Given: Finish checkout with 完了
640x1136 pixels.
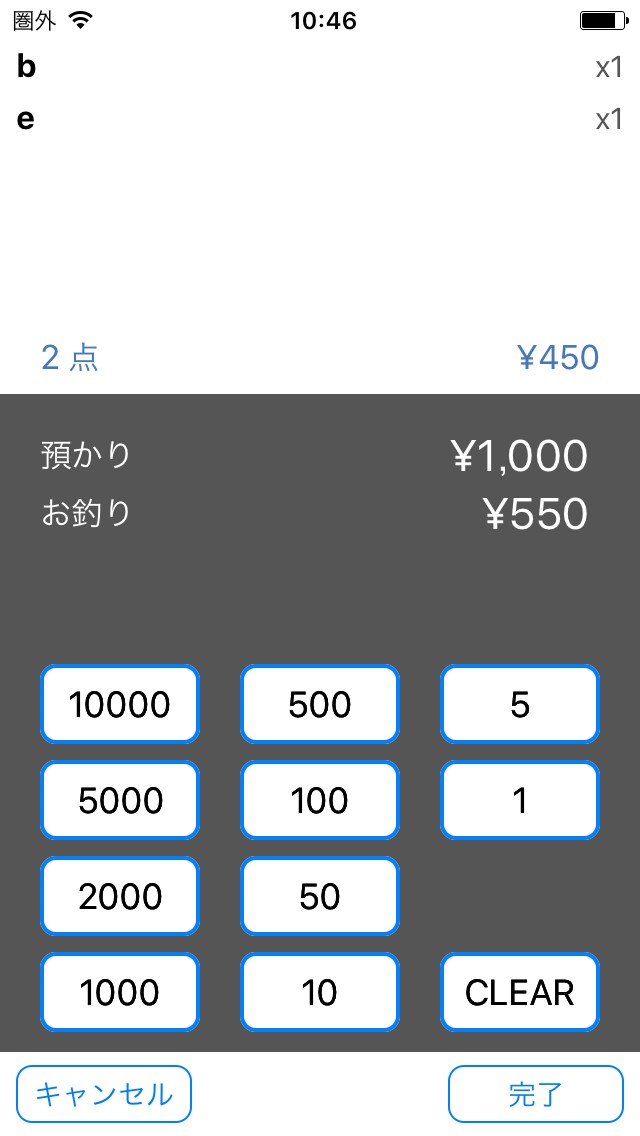Looking at the screenshot, I should pyautogui.click(x=536, y=1094).
